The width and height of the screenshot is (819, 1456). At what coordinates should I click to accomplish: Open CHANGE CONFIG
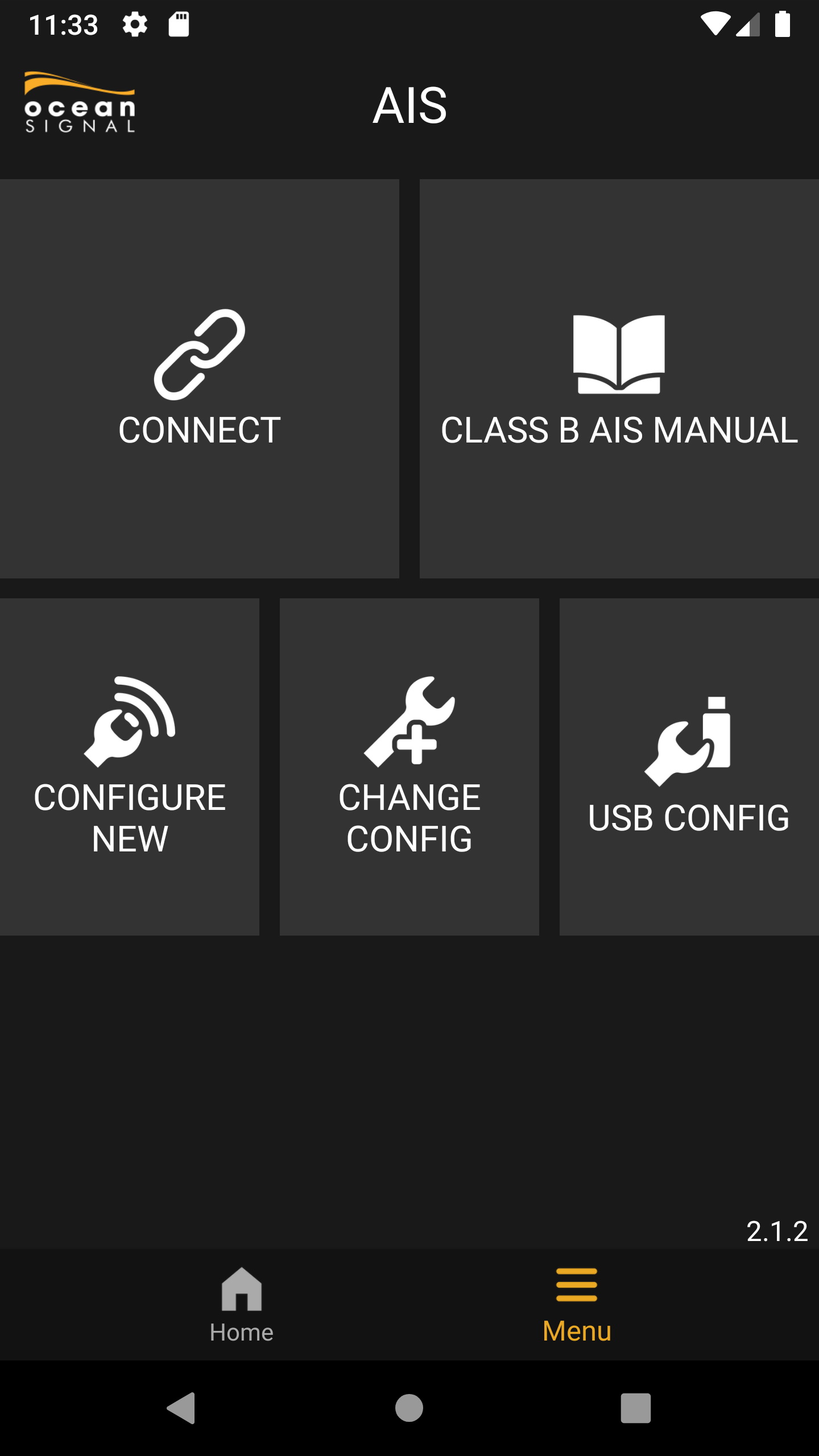(x=409, y=767)
